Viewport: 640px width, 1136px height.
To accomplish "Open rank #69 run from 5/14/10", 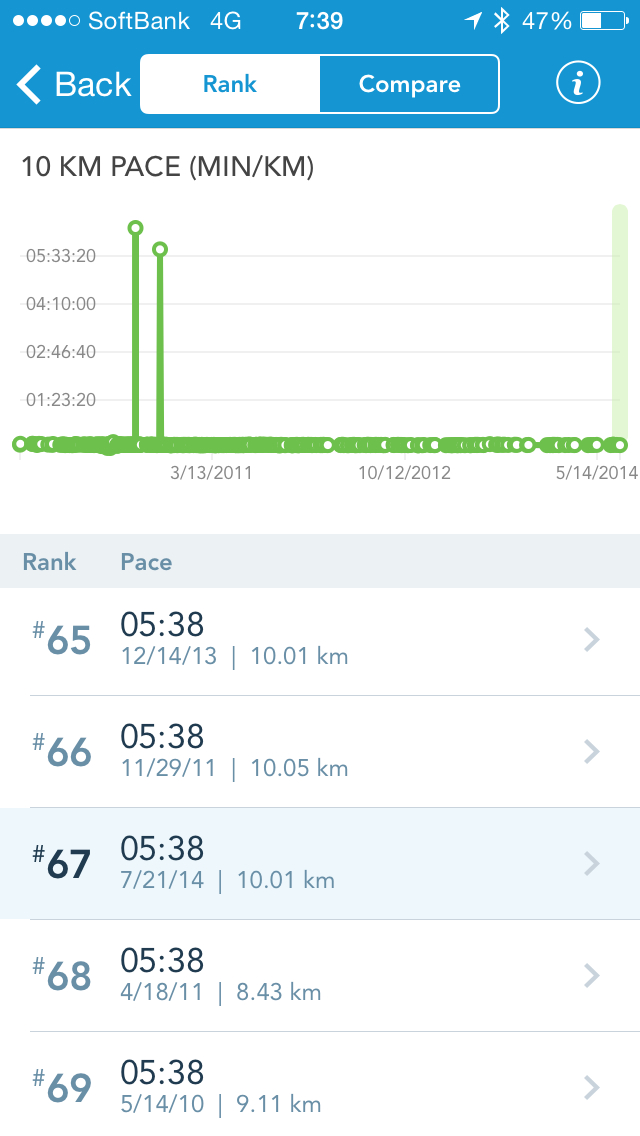I will [x=320, y=1086].
